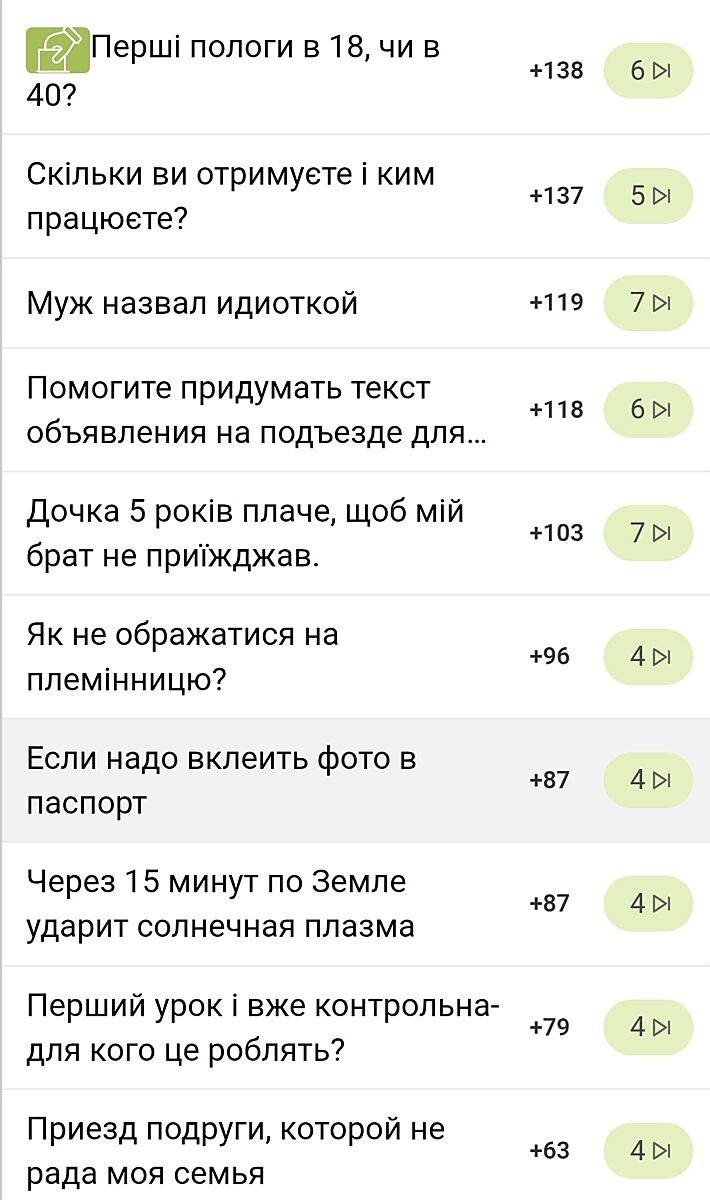The height and width of the screenshot is (1200, 710).
Task: Jump to last page of 'вклеить фото в паспорт'
Action: [648, 780]
